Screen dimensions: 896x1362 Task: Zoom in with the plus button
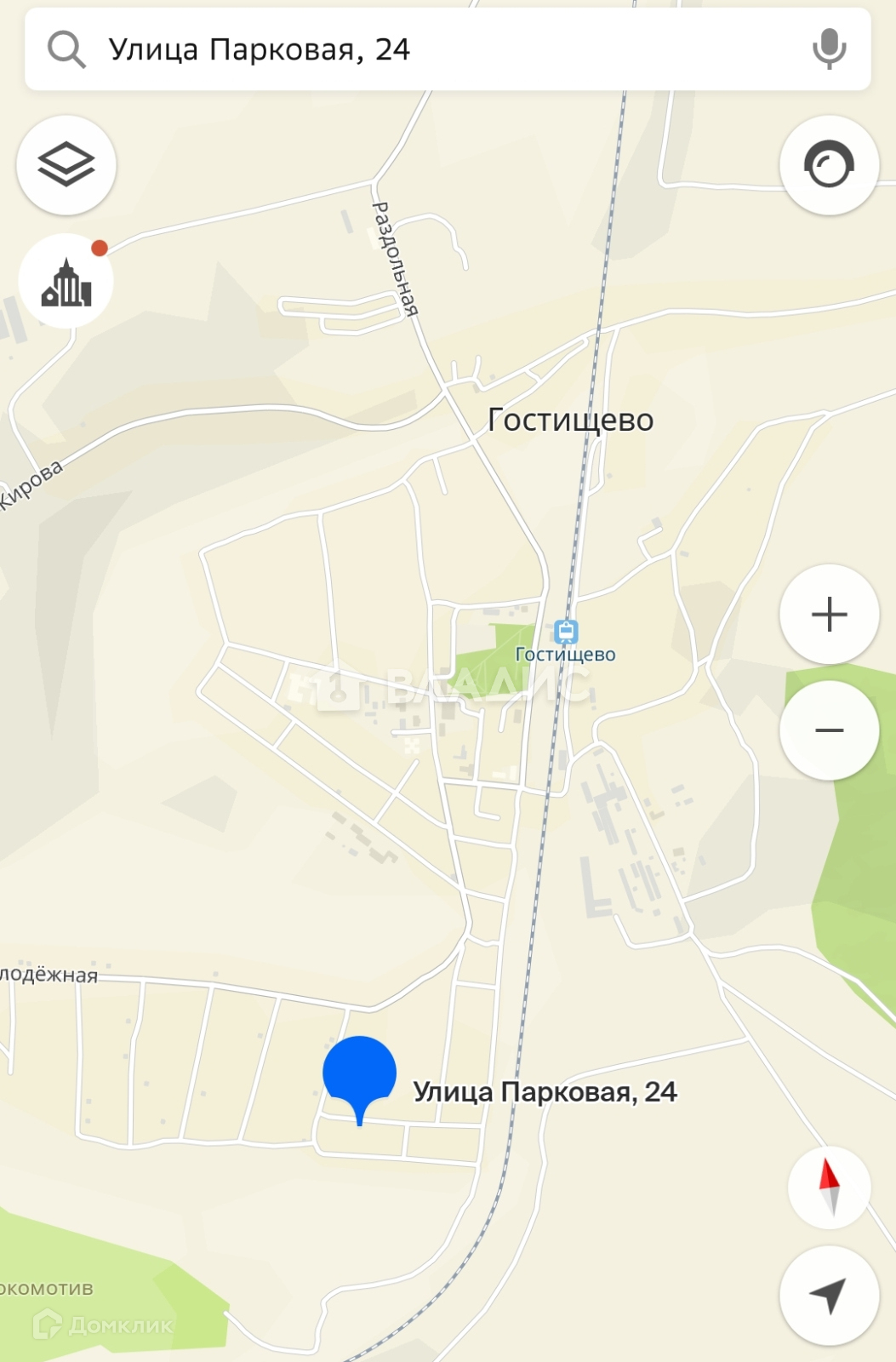tap(829, 614)
